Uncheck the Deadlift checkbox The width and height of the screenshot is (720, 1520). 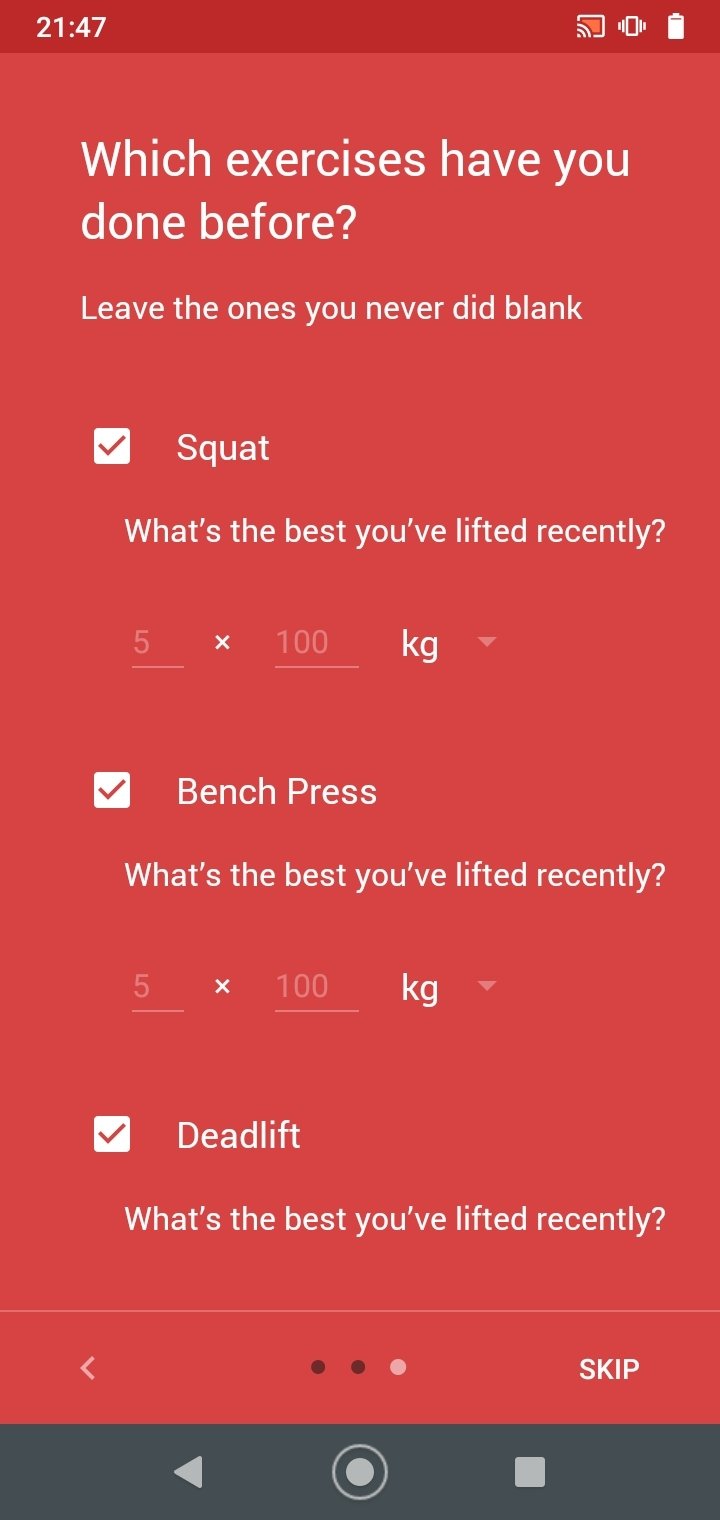pos(112,1134)
